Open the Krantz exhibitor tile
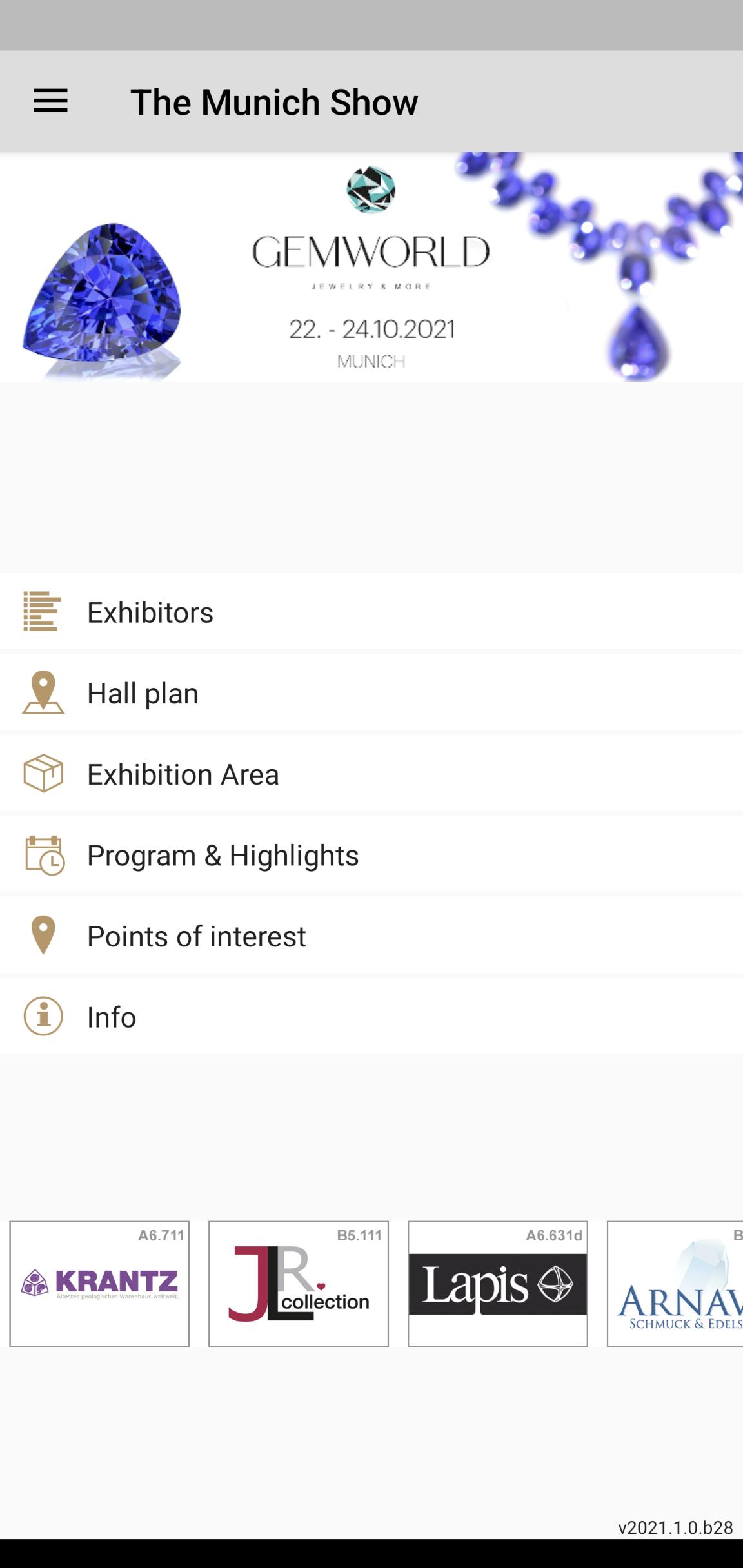This screenshot has height=1568, width=743. [99, 1283]
